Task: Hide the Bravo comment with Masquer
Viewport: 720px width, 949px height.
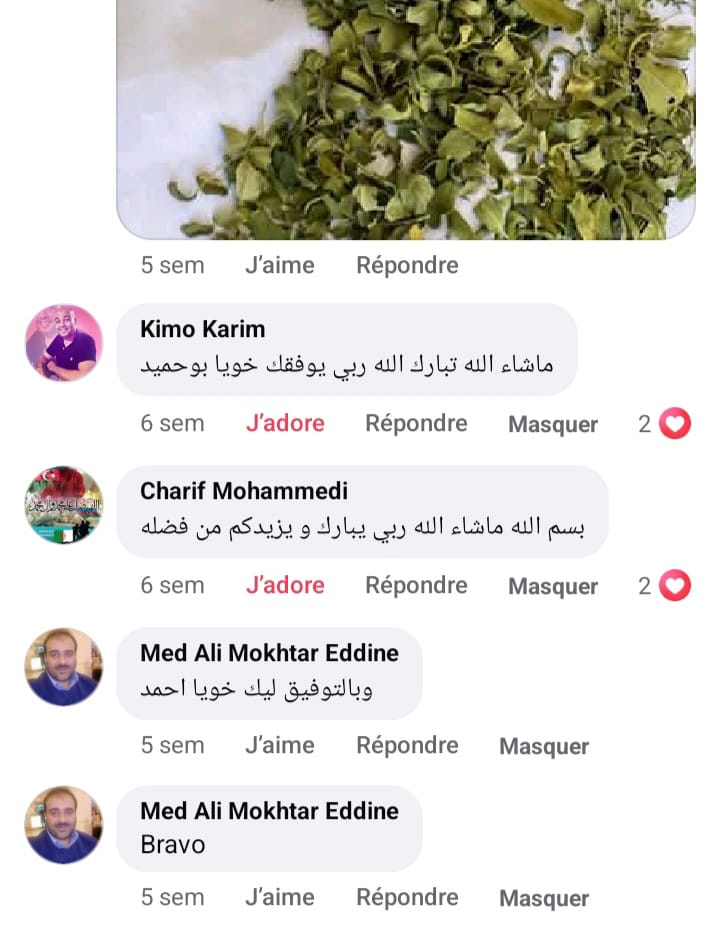Action: 544,898
